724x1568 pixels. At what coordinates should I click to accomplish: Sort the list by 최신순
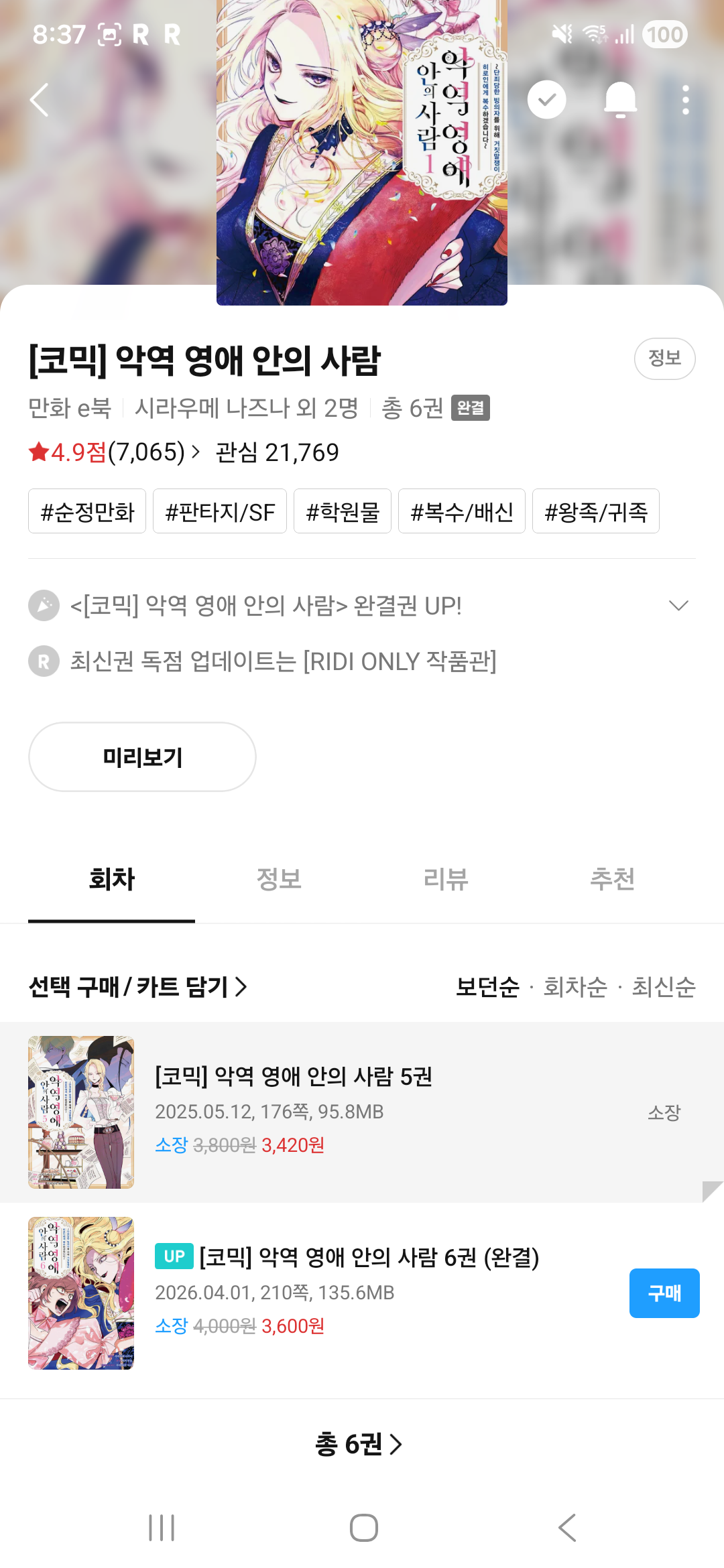(663, 987)
